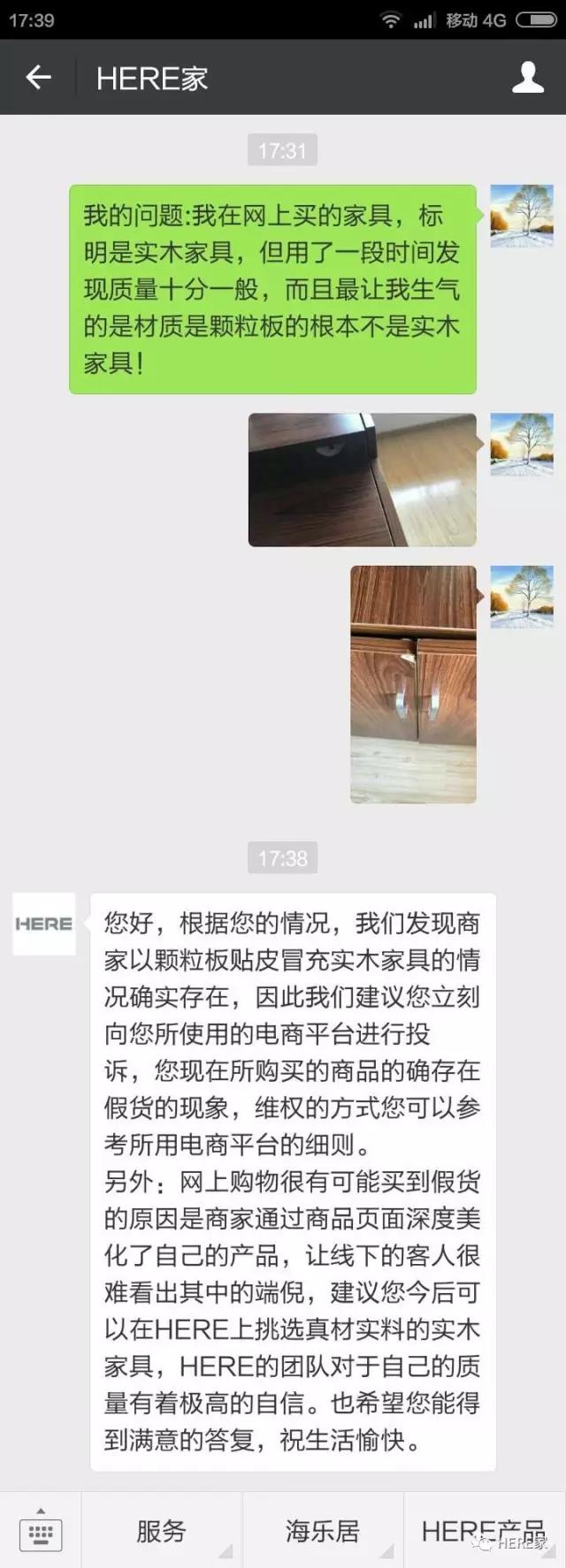Image resolution: width=566 pixels, height=1568 pixels.
Task: Open the HERE家 account profile icon
Action: pos(528,78)
